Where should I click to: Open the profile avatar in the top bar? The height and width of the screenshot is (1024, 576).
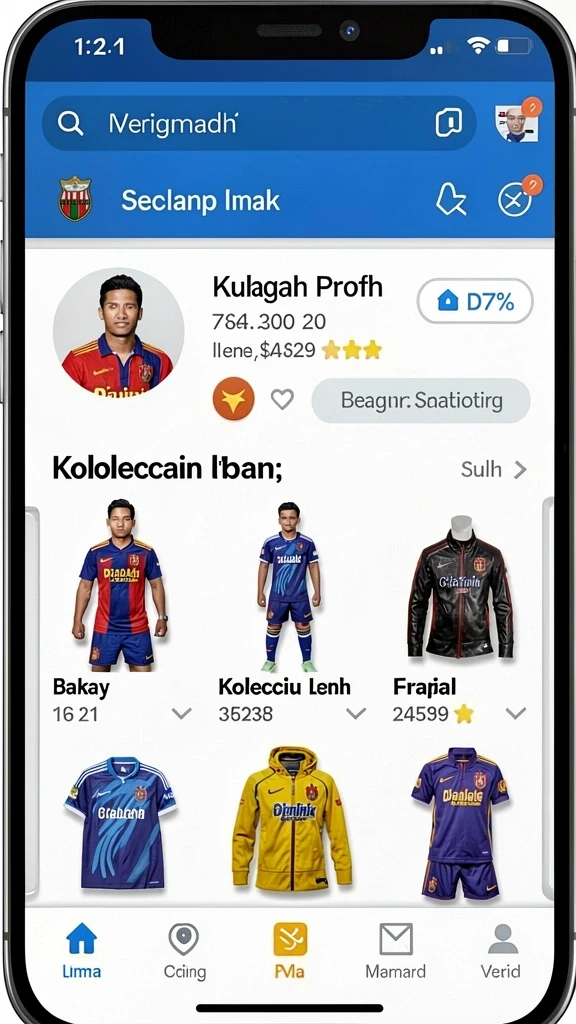[517, 123]
